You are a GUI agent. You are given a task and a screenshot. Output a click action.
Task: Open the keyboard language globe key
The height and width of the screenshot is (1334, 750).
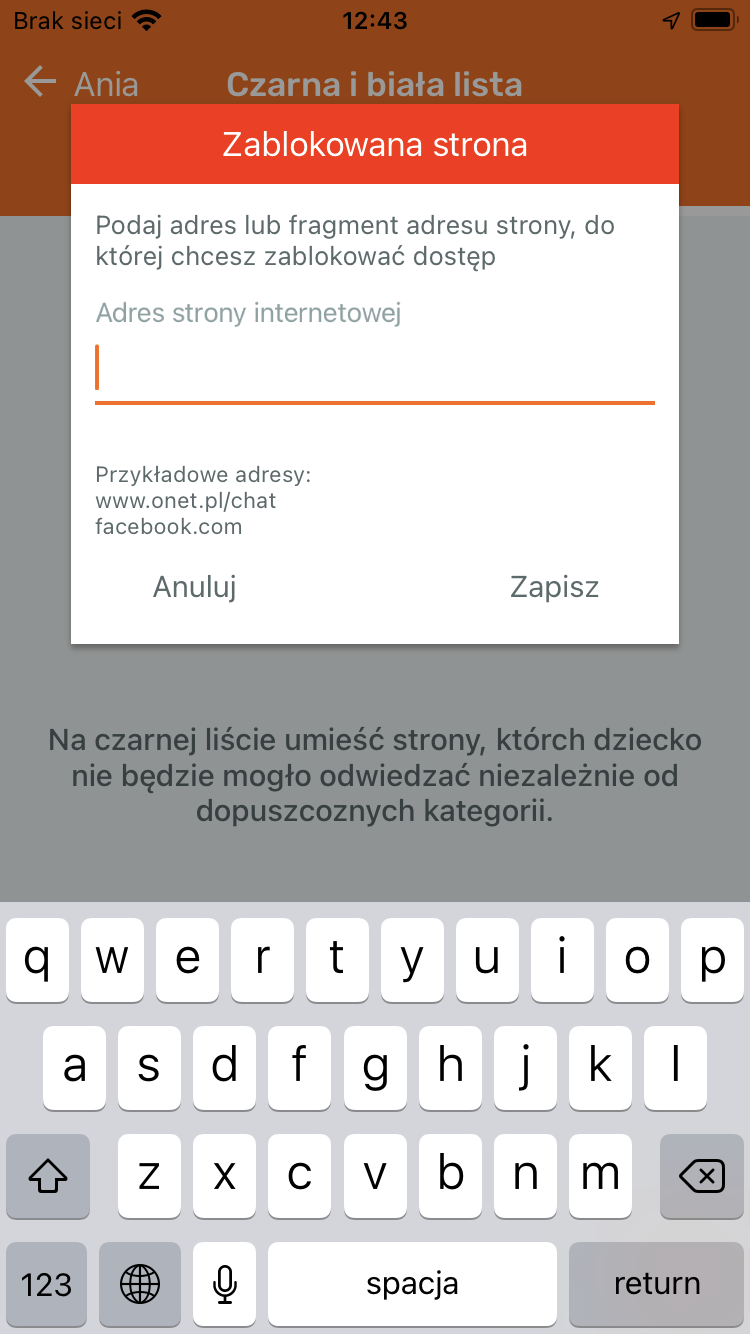pyautogui.click(x=140, y=1284)
